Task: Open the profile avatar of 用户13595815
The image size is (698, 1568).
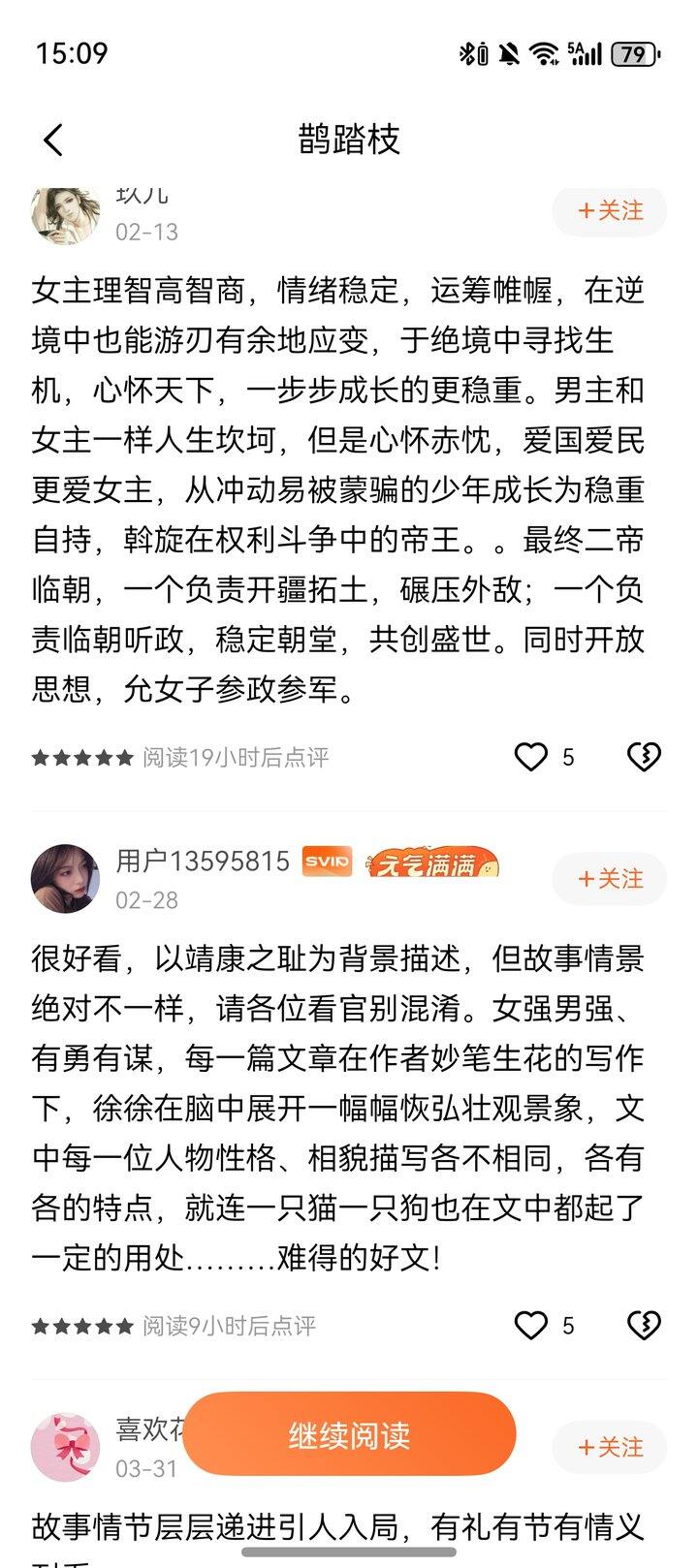Action: pyautogui.click(x=65, y=879)
